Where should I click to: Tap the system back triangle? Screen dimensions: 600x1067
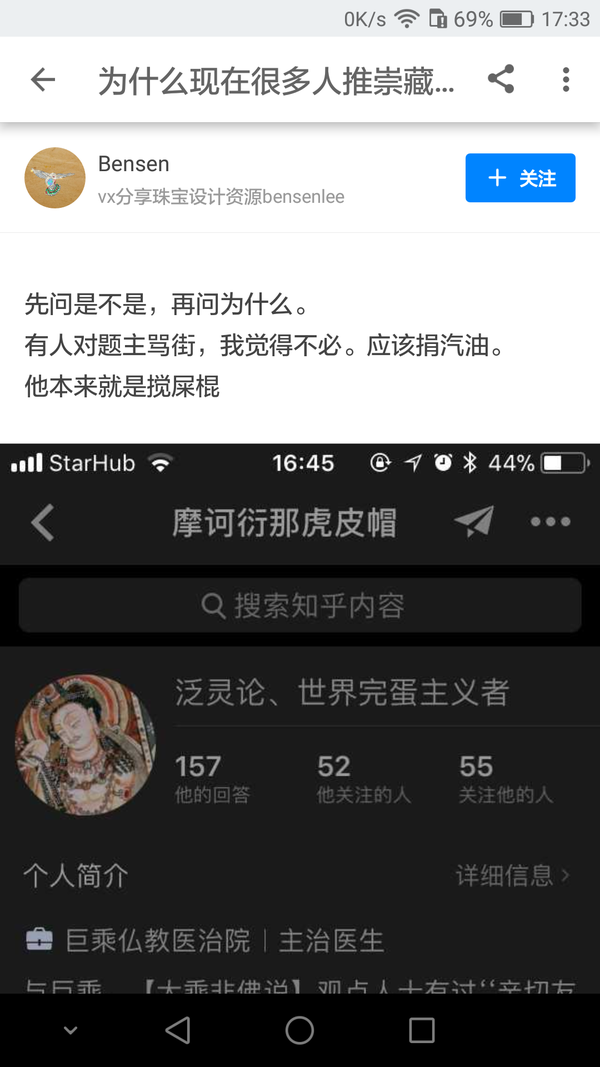pyautogui.click(x=178, y=1030)
